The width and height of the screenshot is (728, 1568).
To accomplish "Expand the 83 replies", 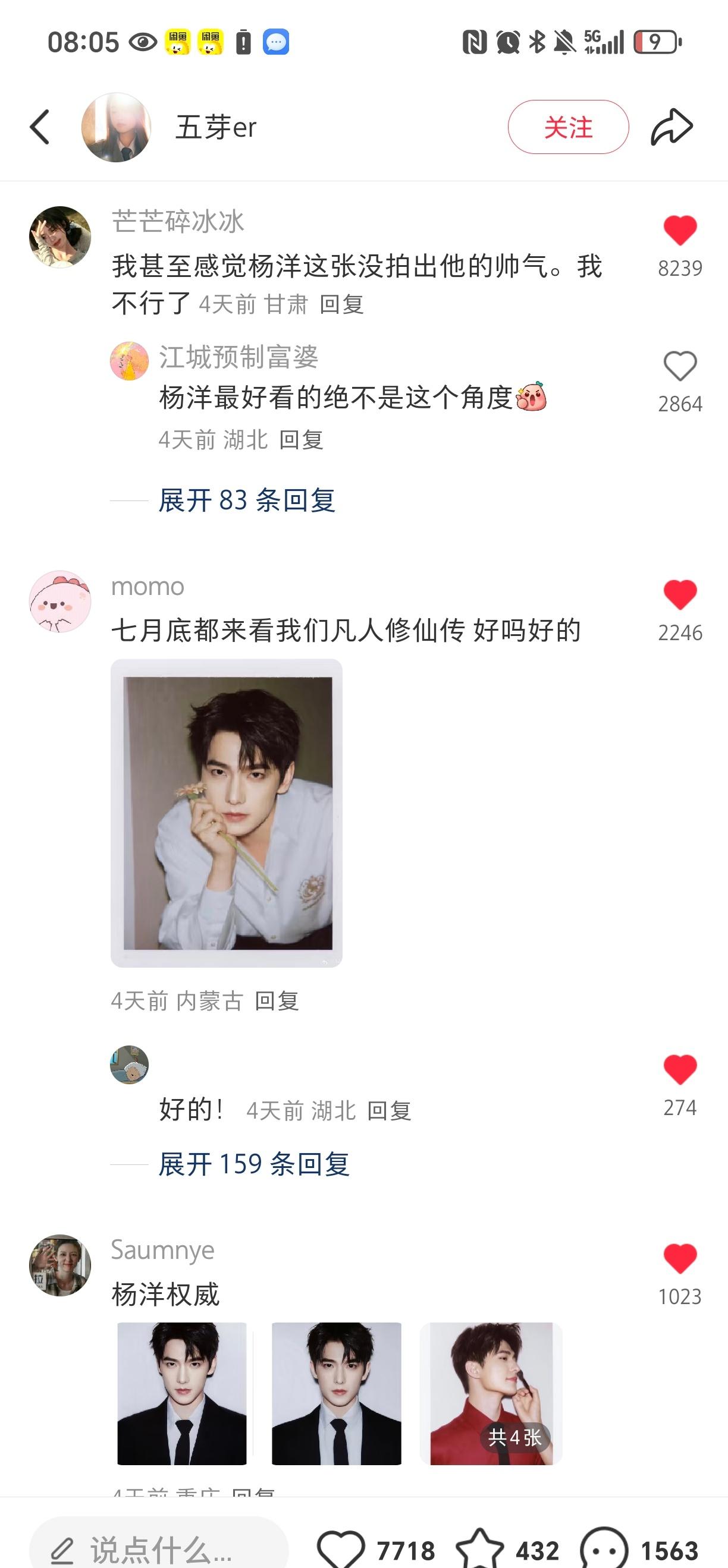I will [247, 500].
